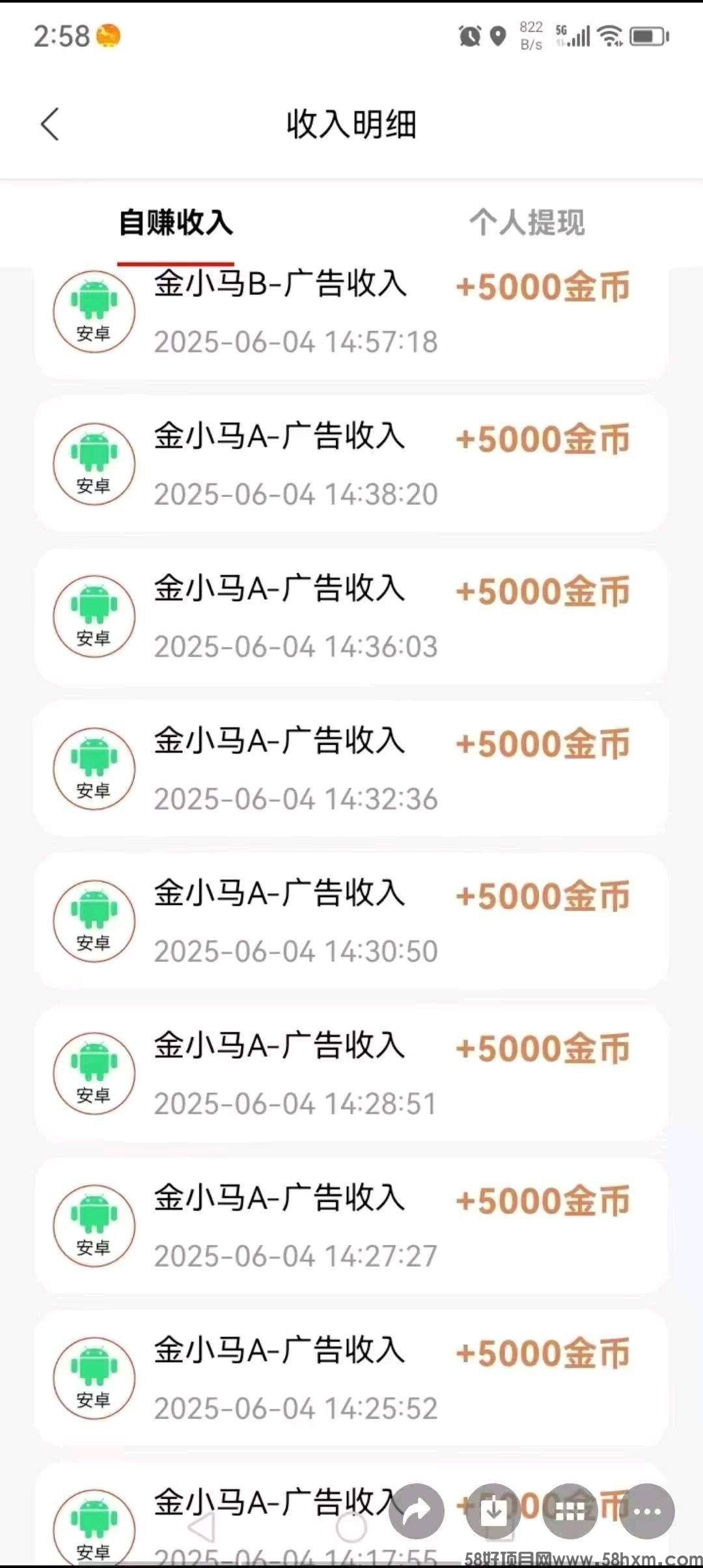Screen dimensions: 703x1568
Task: Switch to the 个人提现 tab
Action: (x=529, y=223)
